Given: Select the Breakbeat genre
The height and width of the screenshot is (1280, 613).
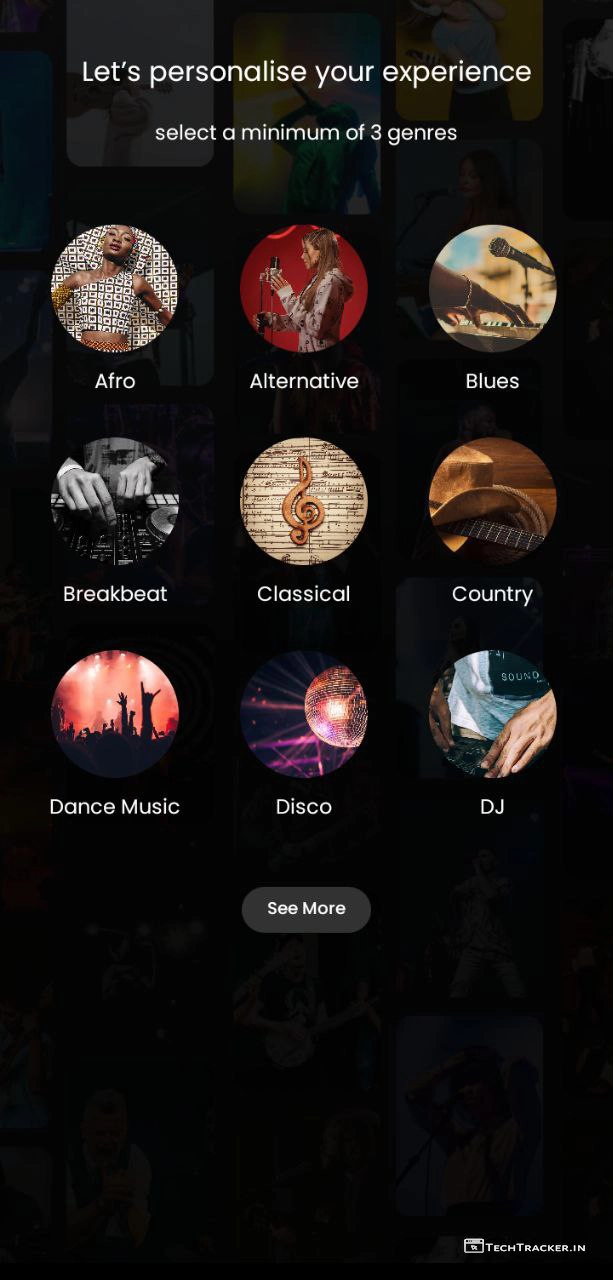Looking at the screenshot, I should click(x=115, y=501).
